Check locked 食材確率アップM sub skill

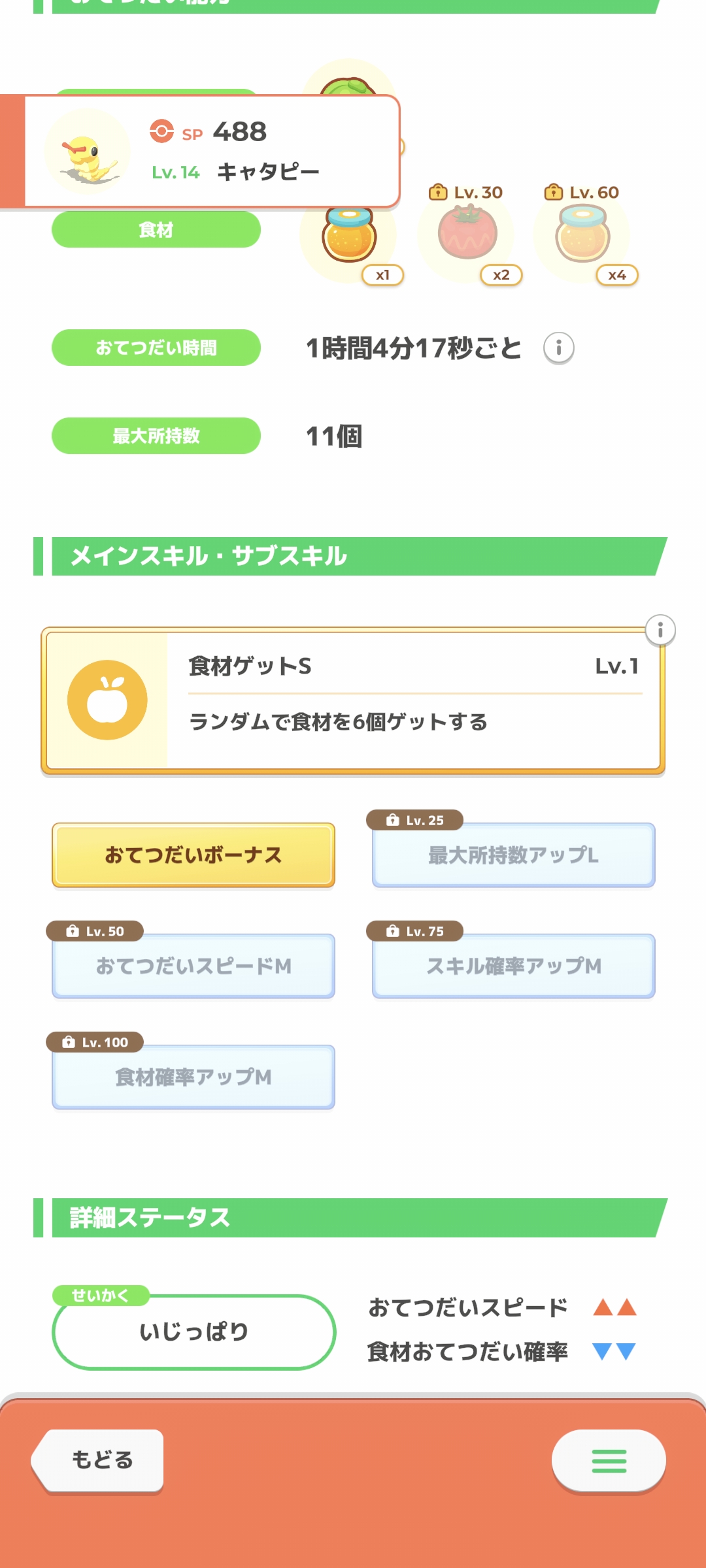pos(193,1077)
